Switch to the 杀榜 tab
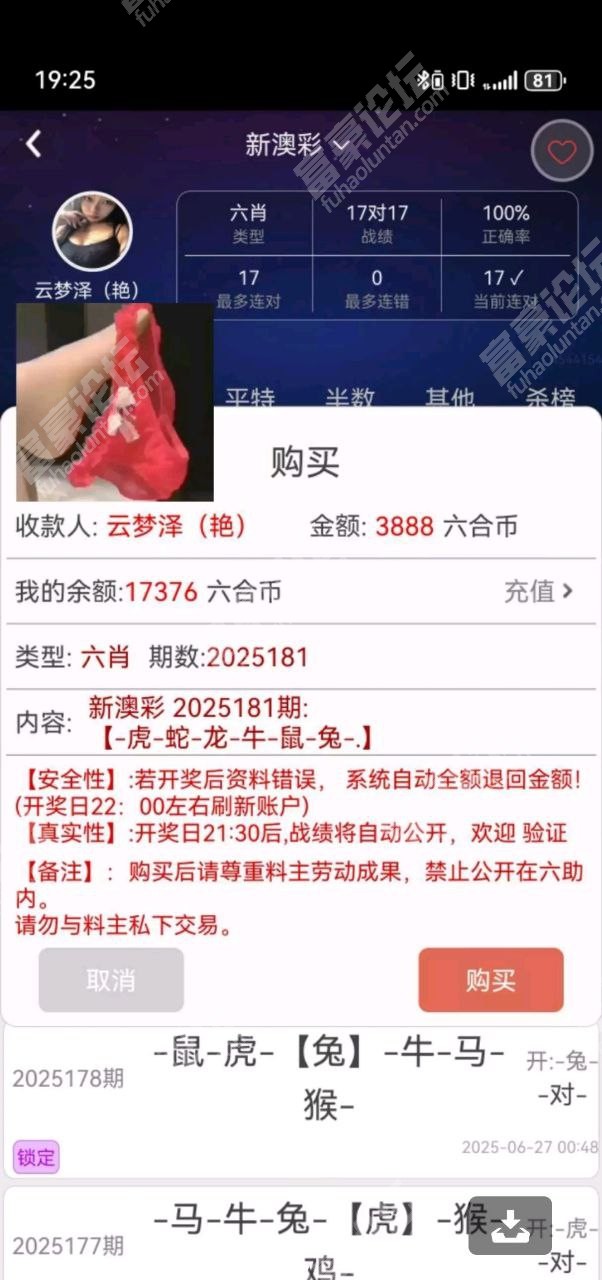 pos(551,397)
